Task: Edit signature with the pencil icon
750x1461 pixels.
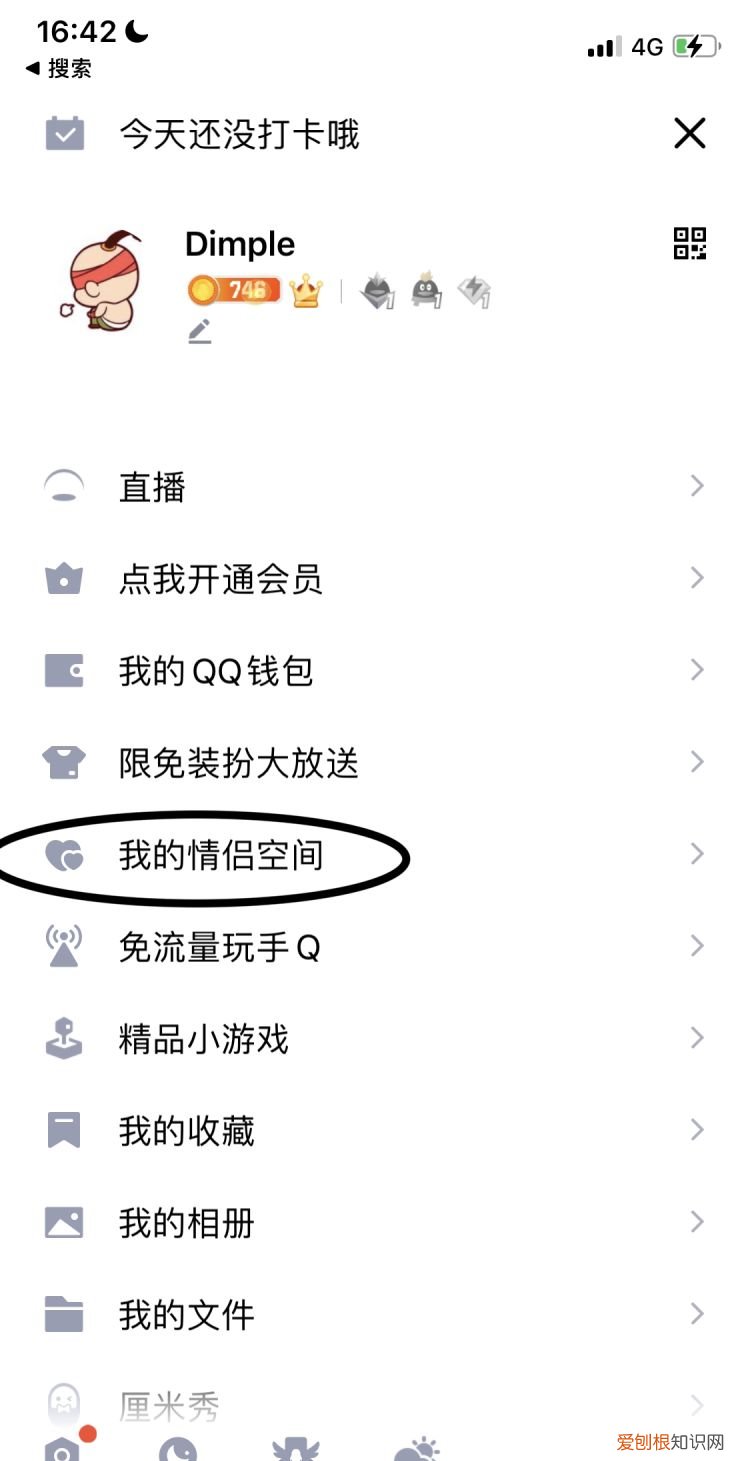Action: click(x=198, y=333)
